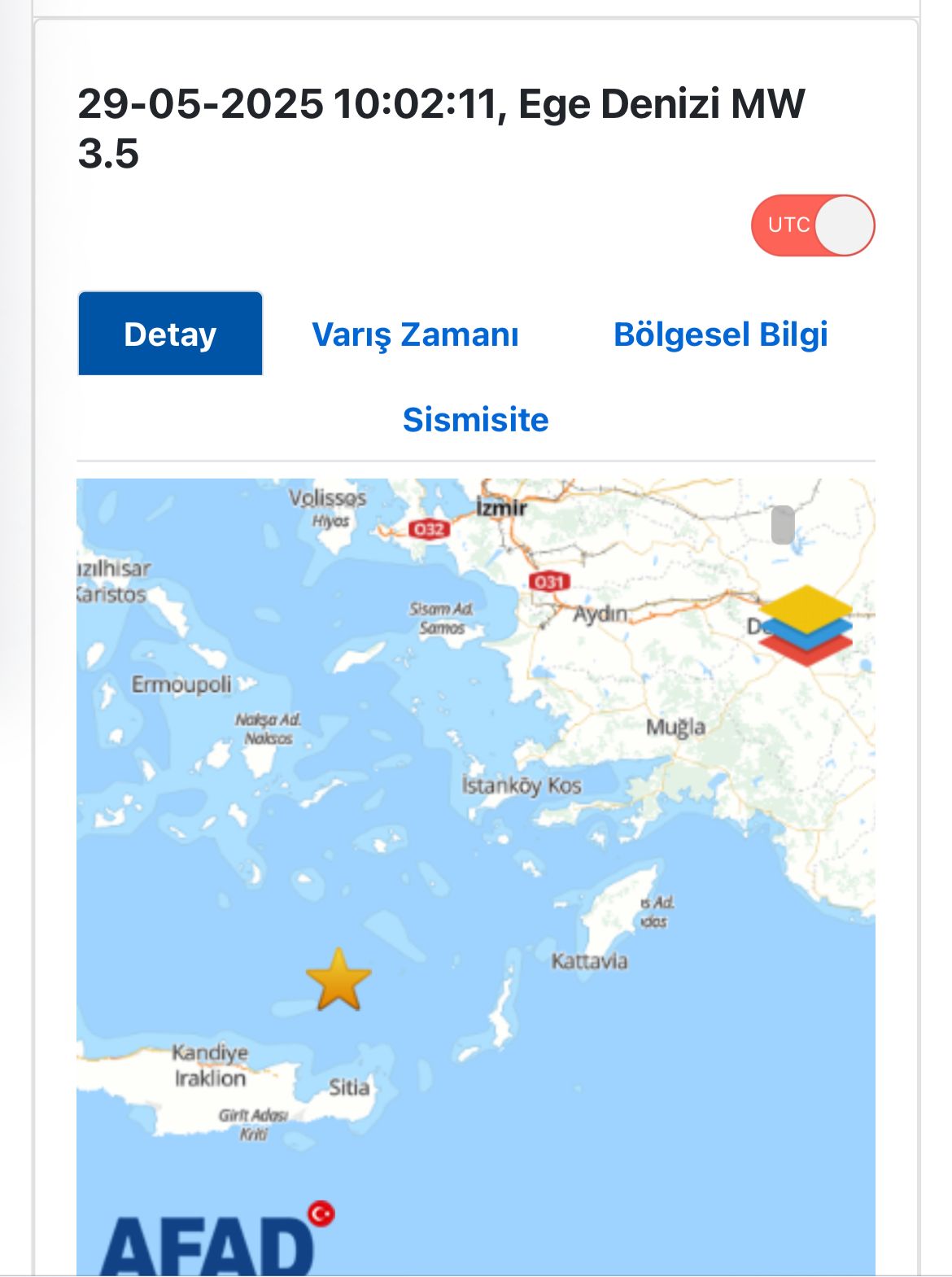Select the Detay tab
Viewport: 952px width, 1277px height.
pyautogui.click(x=170, y=334)
